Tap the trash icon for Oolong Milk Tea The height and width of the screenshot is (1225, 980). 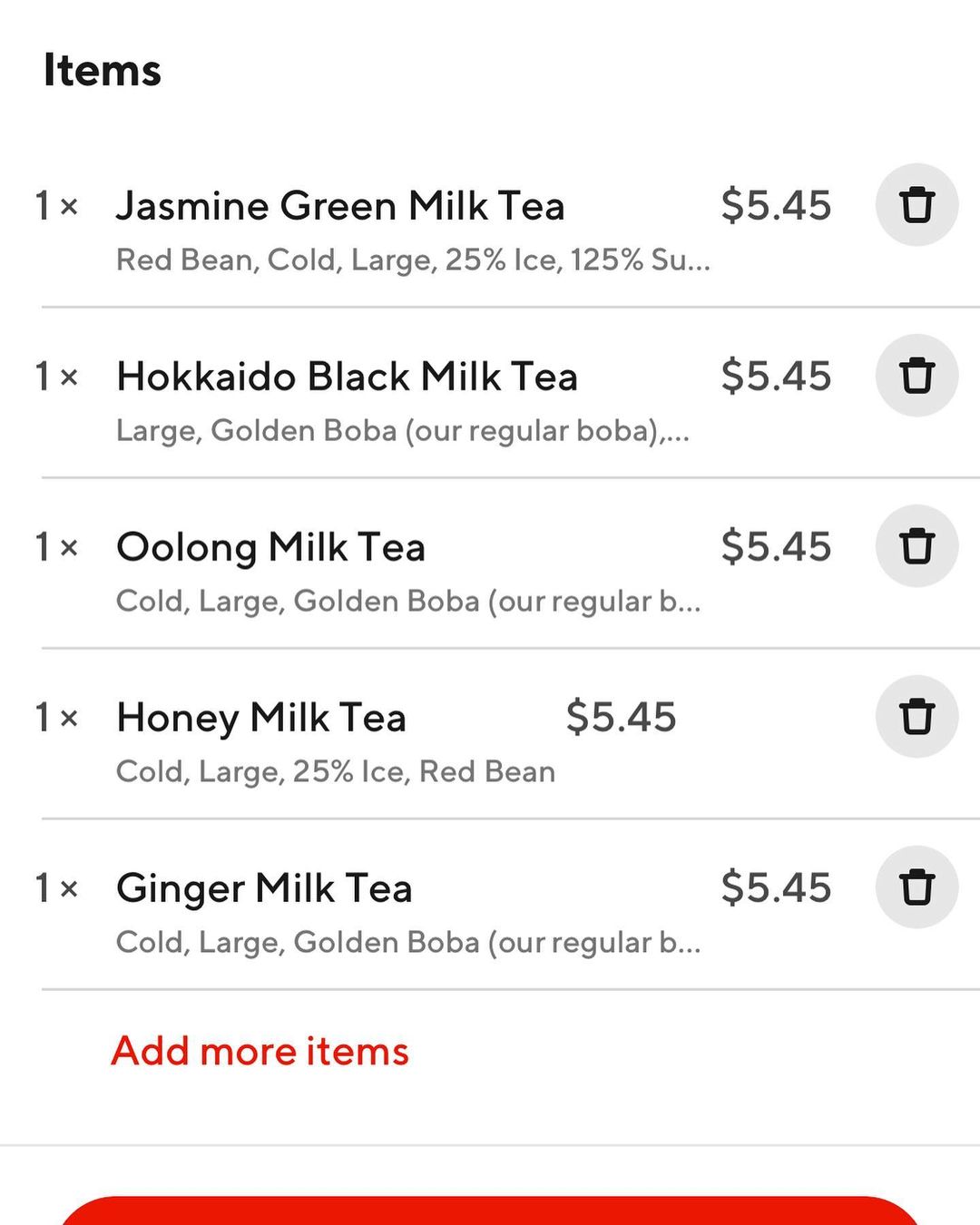tap(916, 546)
